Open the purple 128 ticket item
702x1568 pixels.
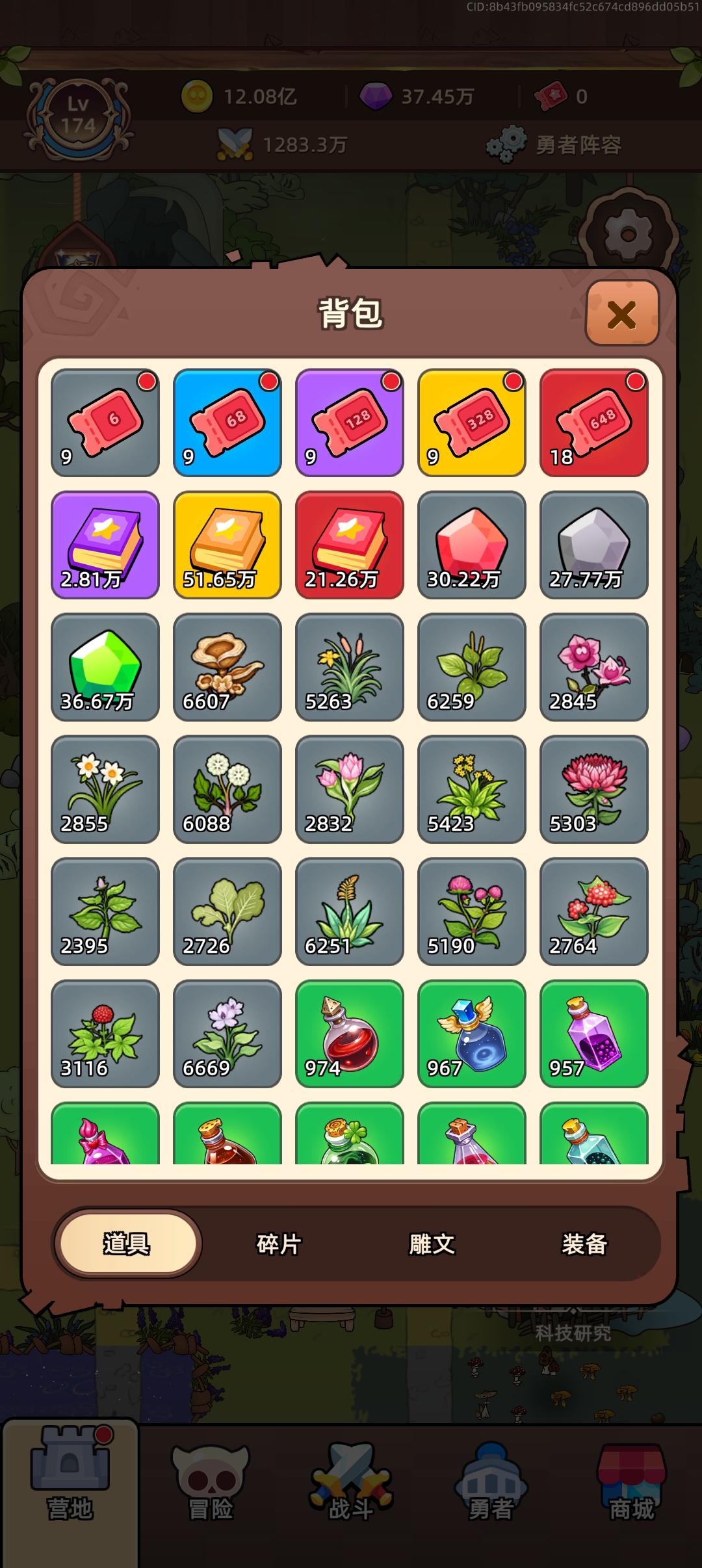pyautogui.click(x=349, y=423)
